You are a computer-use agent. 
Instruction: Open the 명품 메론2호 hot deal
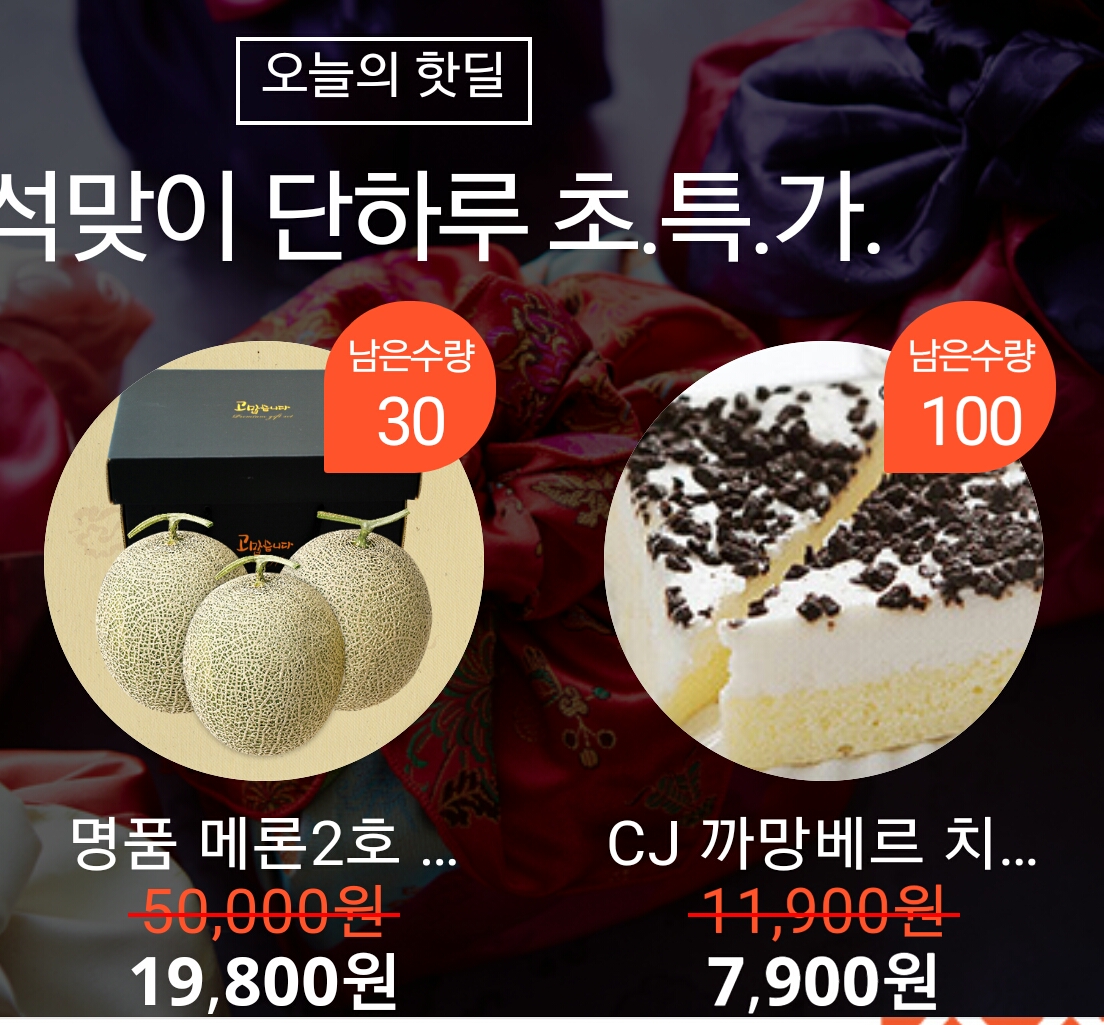264,562
